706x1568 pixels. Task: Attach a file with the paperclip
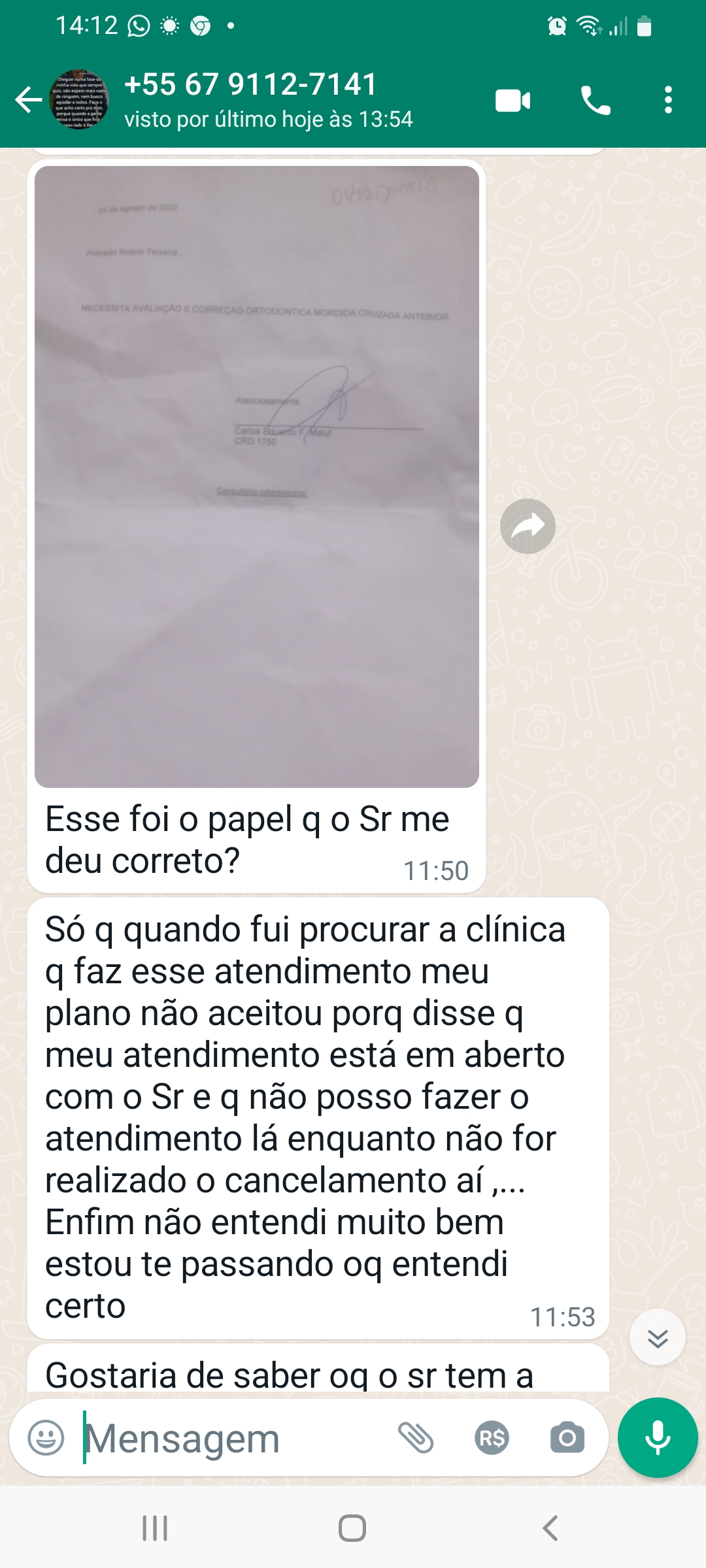tap(416, 1438)
